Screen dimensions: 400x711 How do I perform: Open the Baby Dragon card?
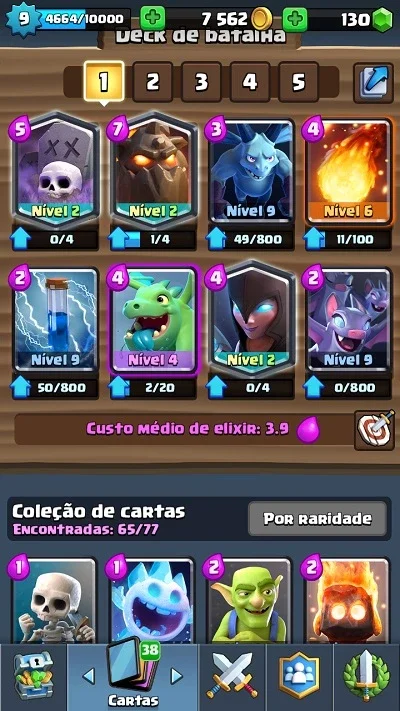[153, 320]
